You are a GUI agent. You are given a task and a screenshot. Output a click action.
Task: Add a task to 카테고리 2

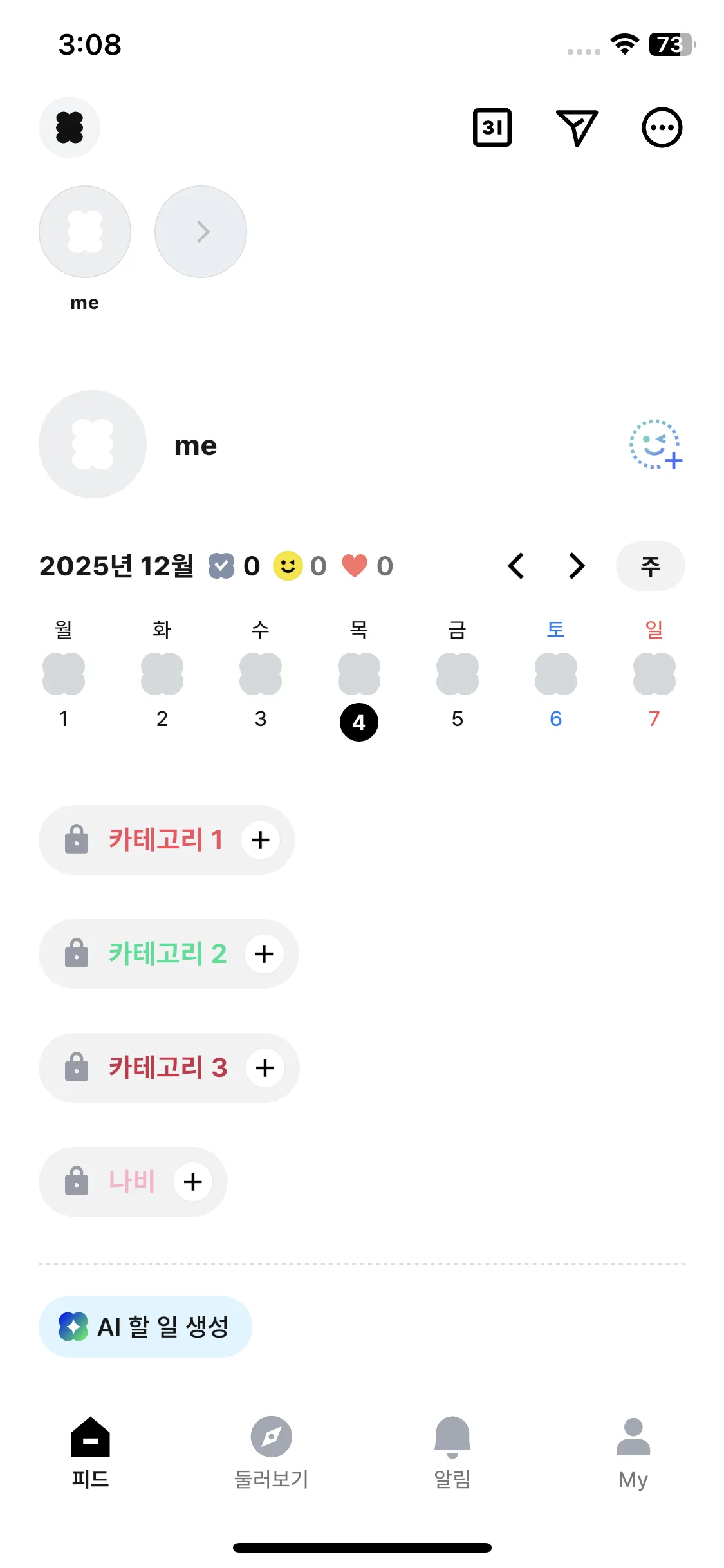coord(265,954)
